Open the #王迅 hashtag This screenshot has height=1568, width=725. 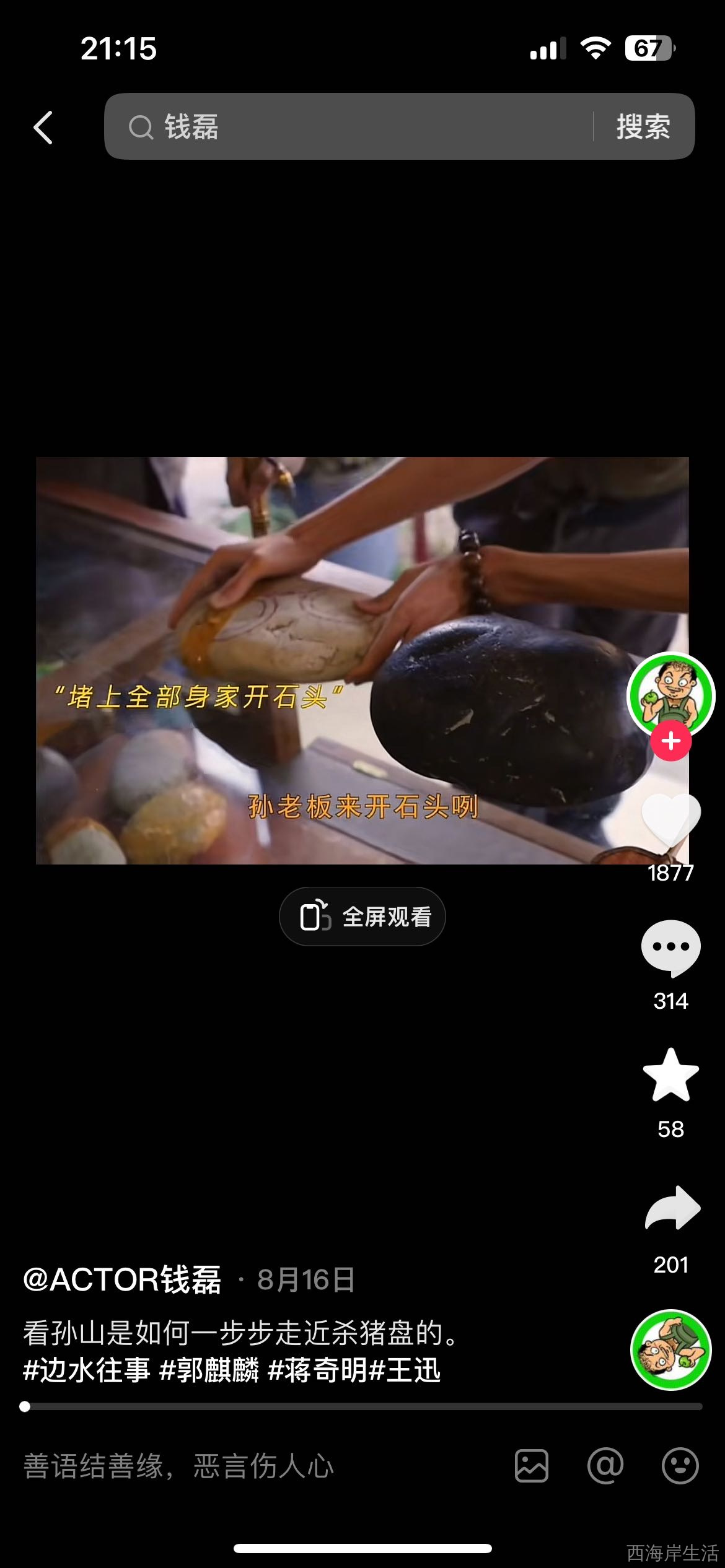[405, 1370]
